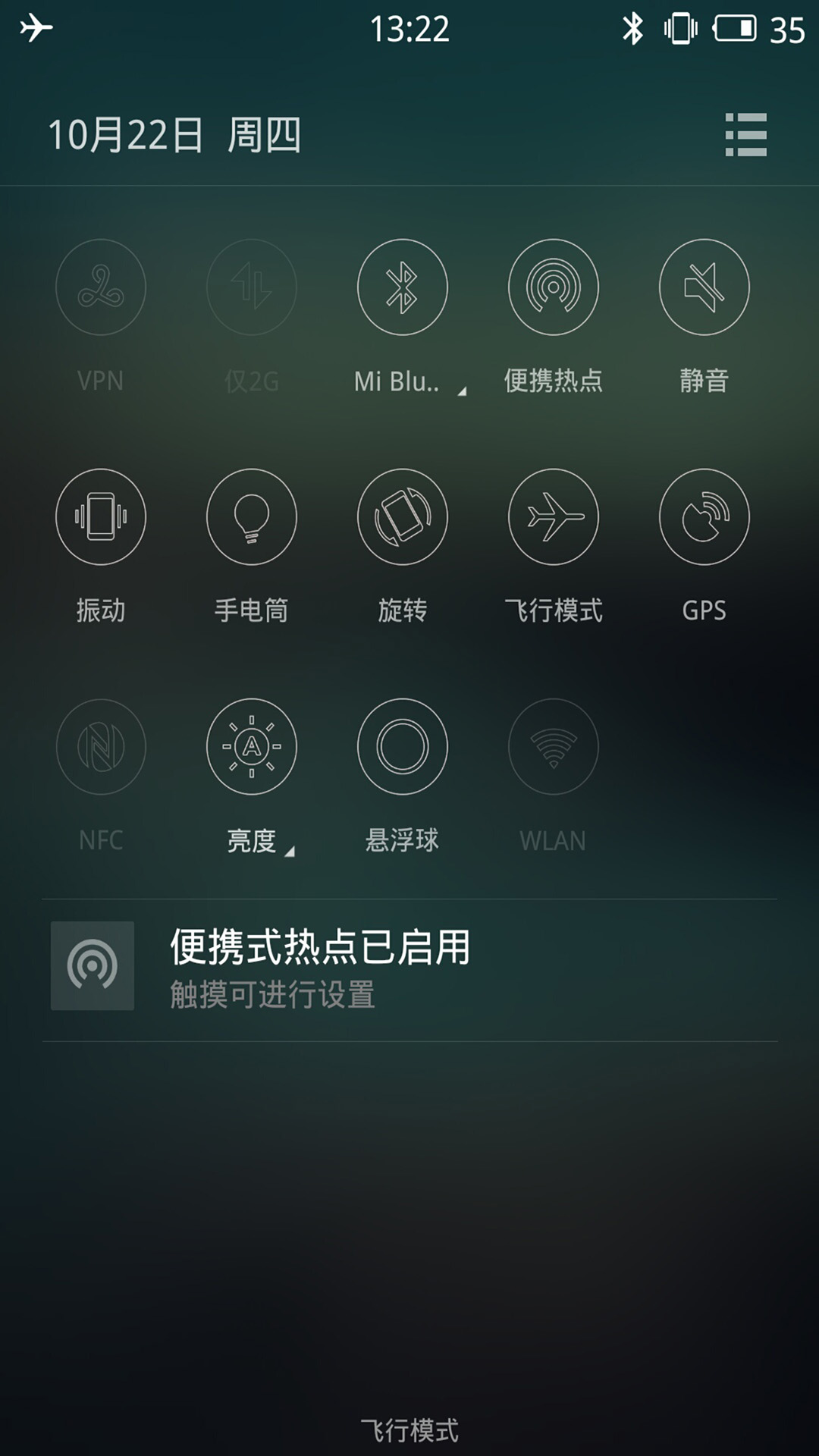Turn on the 手电筒 flashlight
The image size is (819, 1456).
(252, 517)
